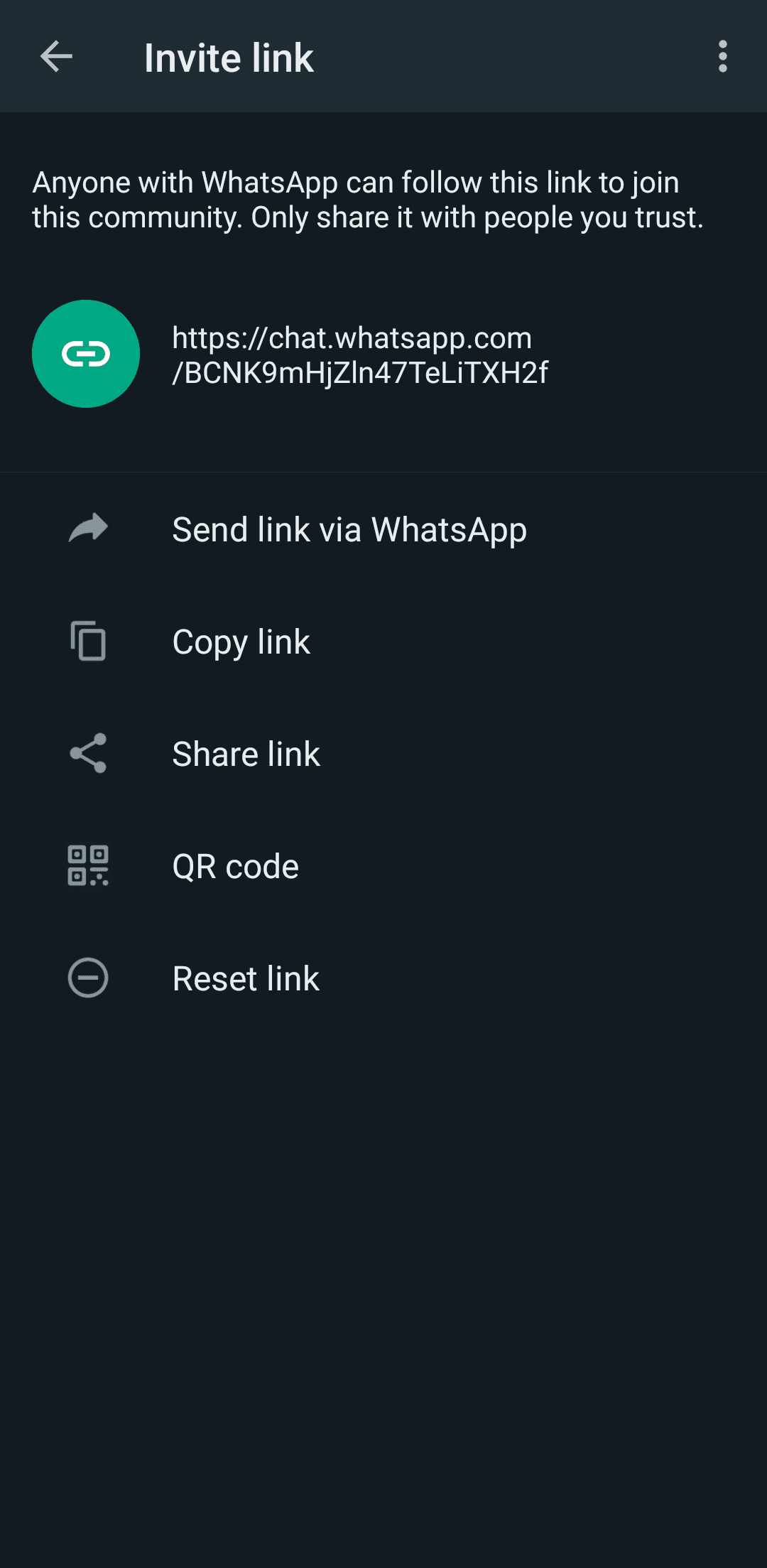Screen dimensions: 767x1568
Task: Tap the community link description text
Action: coord(369,199)
